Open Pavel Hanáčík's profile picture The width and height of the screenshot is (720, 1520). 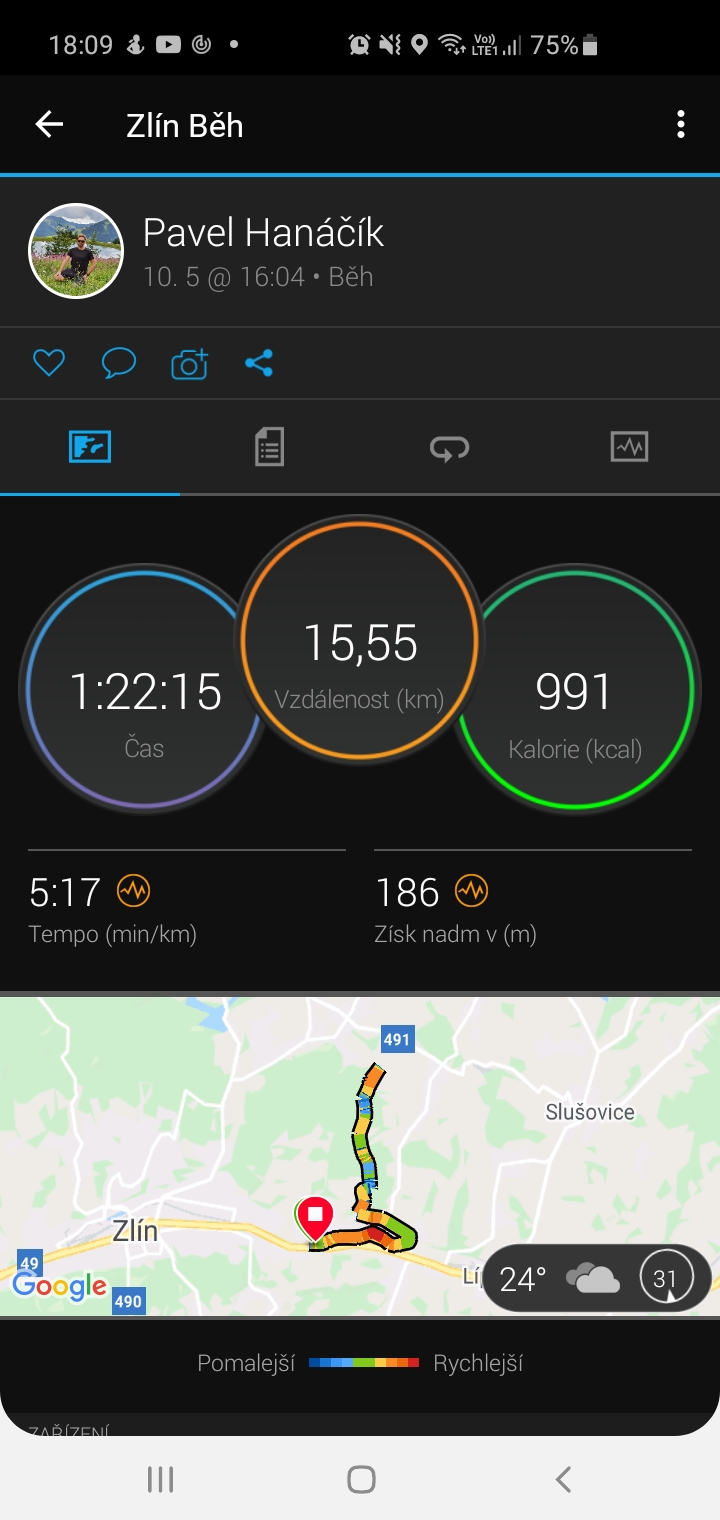(76, 251)
